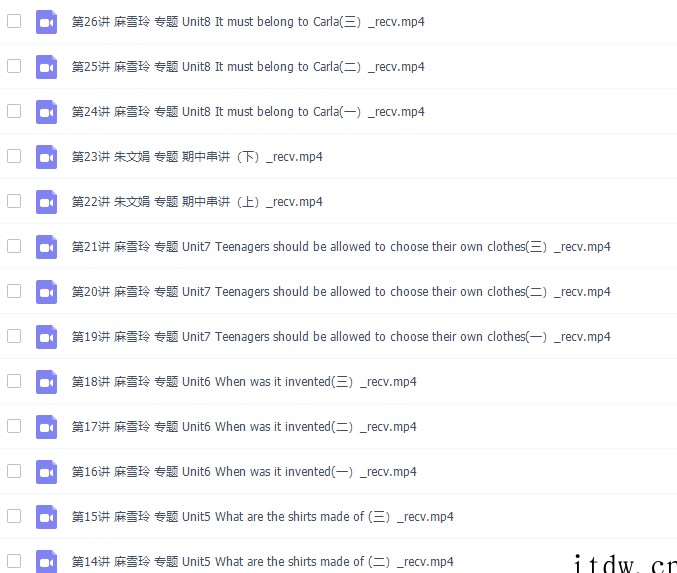Open 第23讲 朱文娟 期中串讲(下) video
The image size is (677, 573).
[x=197, y=157]
